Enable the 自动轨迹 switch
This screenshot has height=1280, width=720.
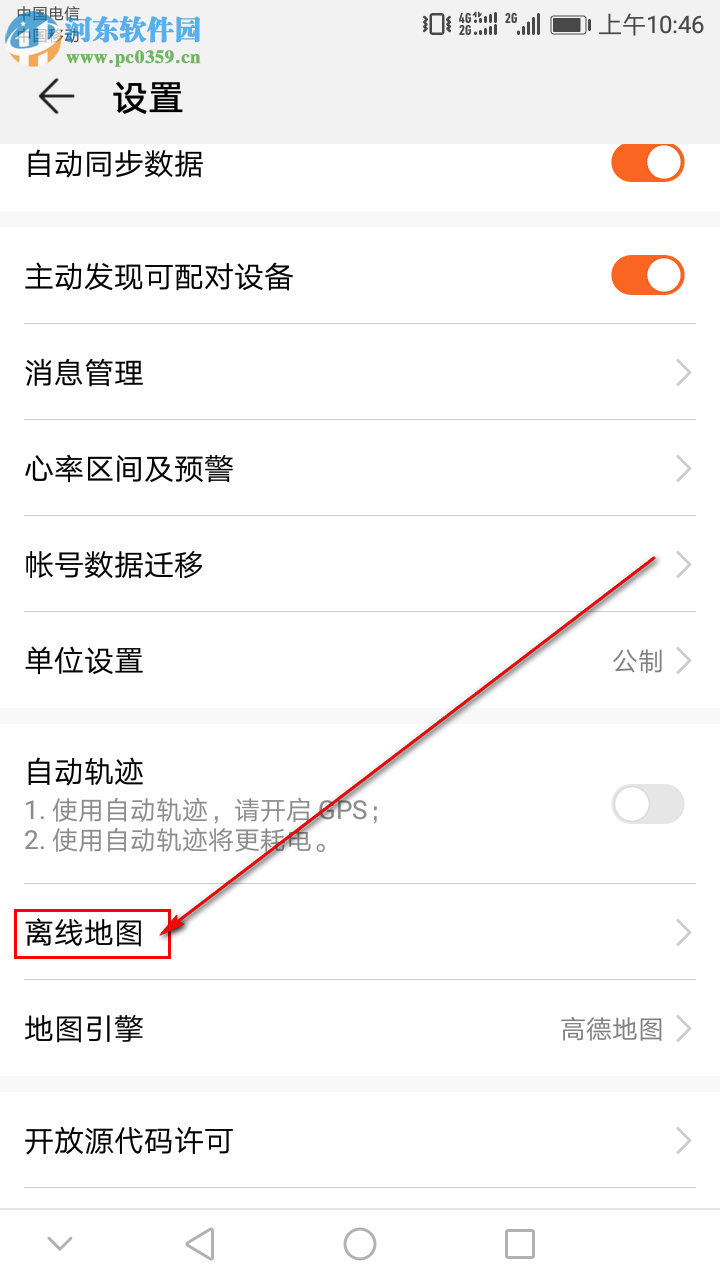pos(647,804)
